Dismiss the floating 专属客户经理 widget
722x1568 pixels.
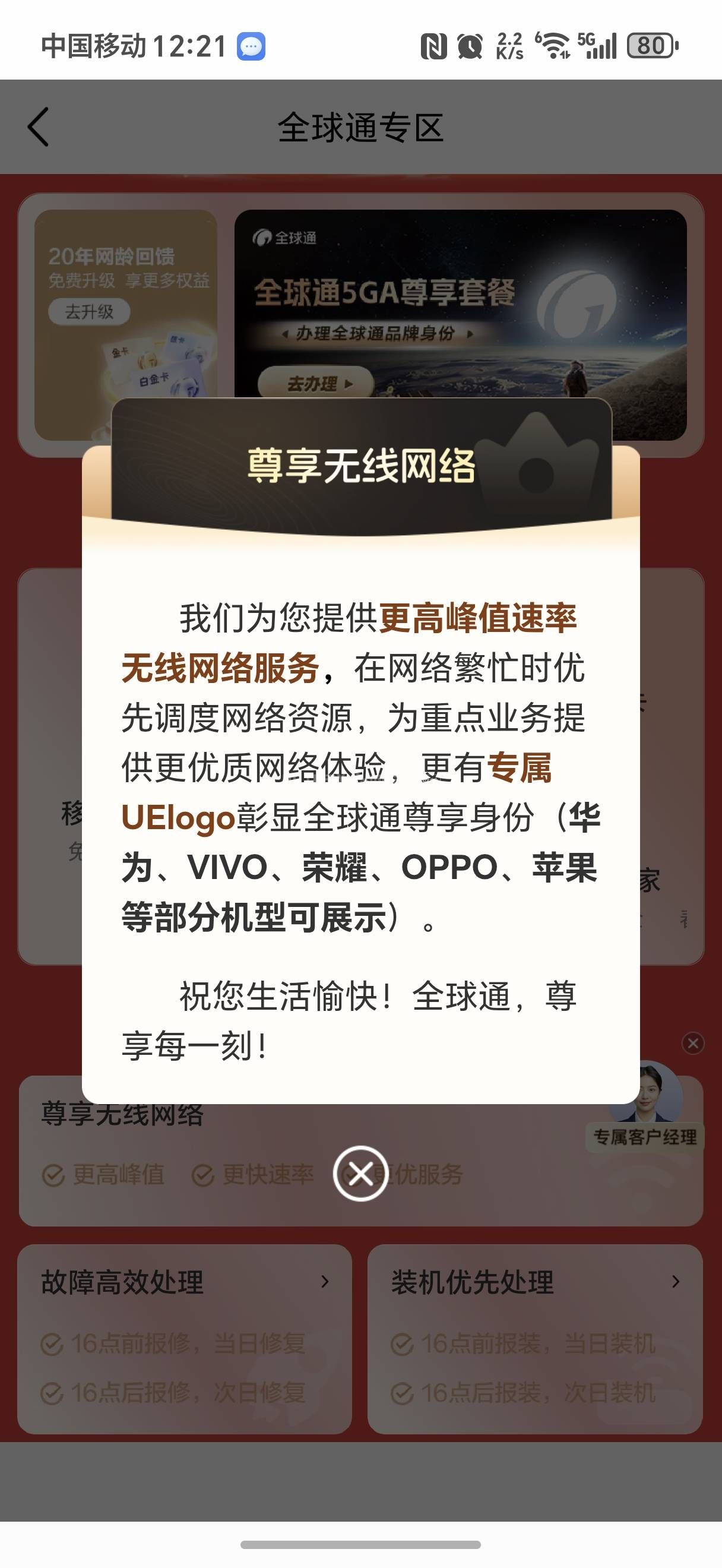point(693,1043)
